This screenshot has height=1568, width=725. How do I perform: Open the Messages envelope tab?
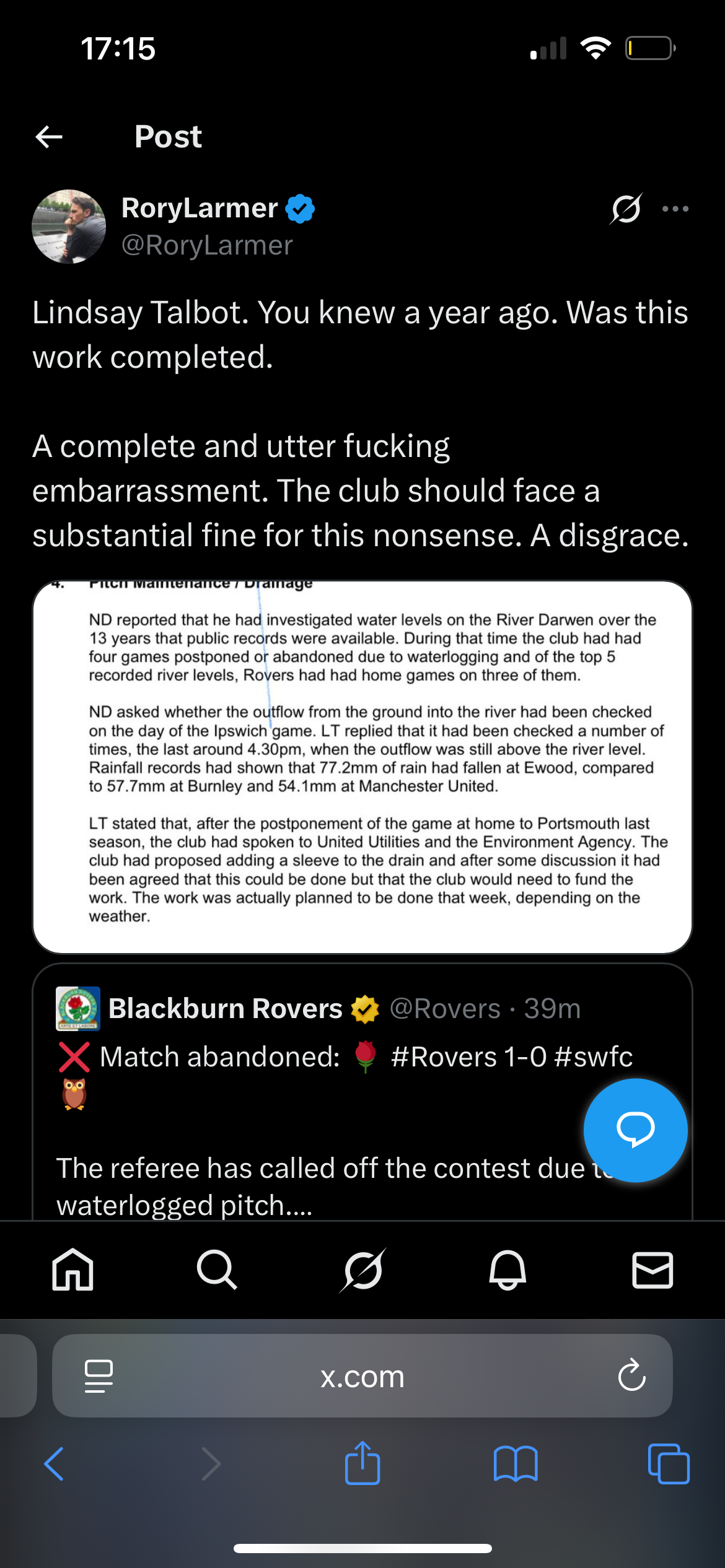pyautogui.click(x=652, y=1270)
